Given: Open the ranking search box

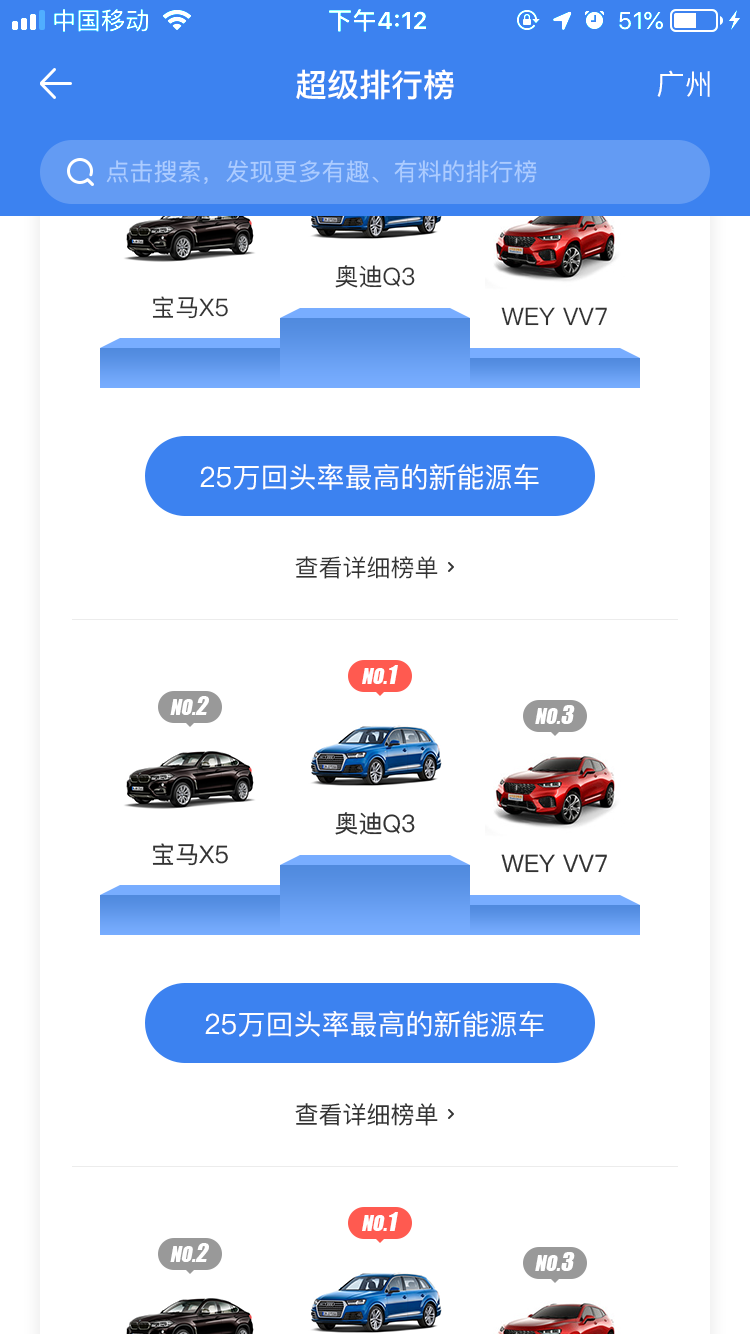Looking at the screenshot, I should tap(375, 172).
